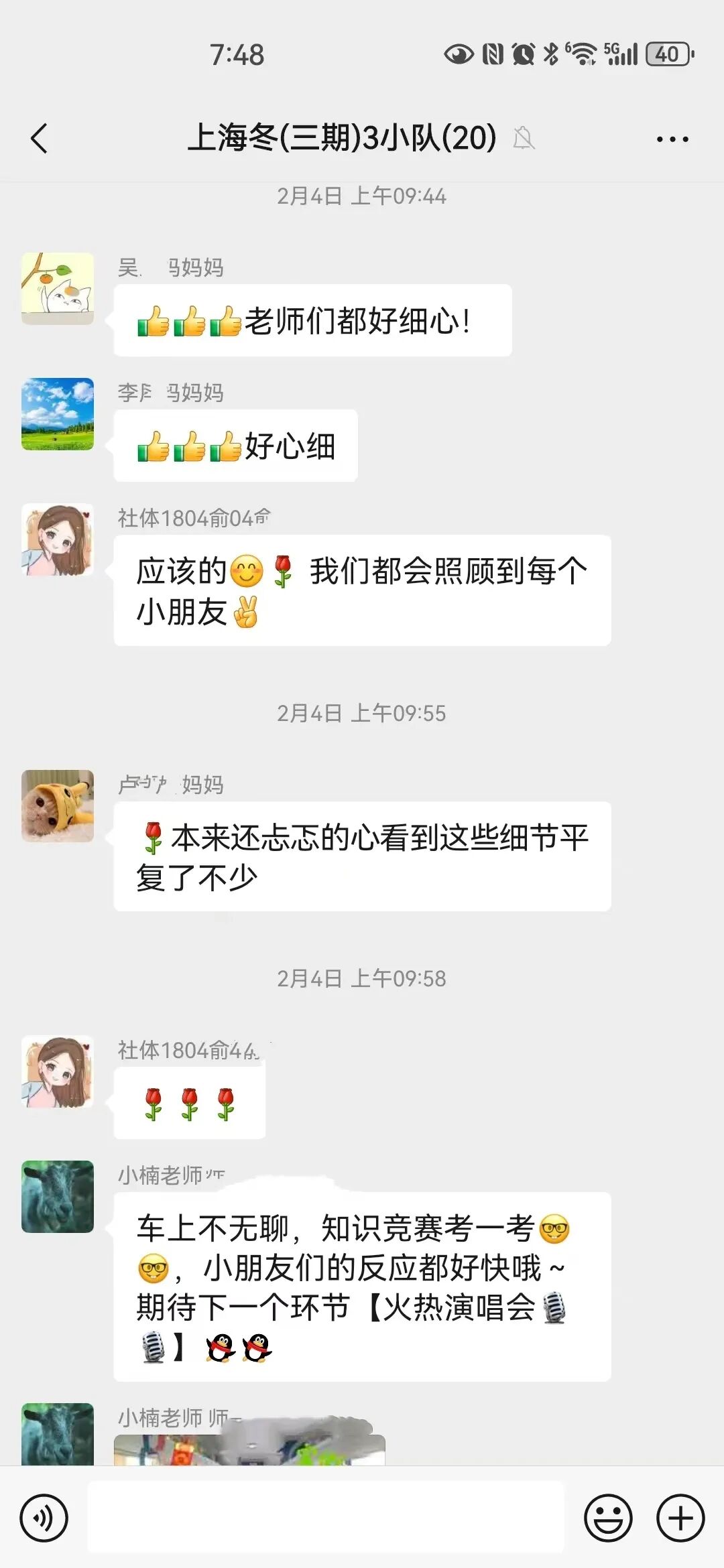
Task: Open the landscape avatar next to 好心细
Action: coord(58,414)
